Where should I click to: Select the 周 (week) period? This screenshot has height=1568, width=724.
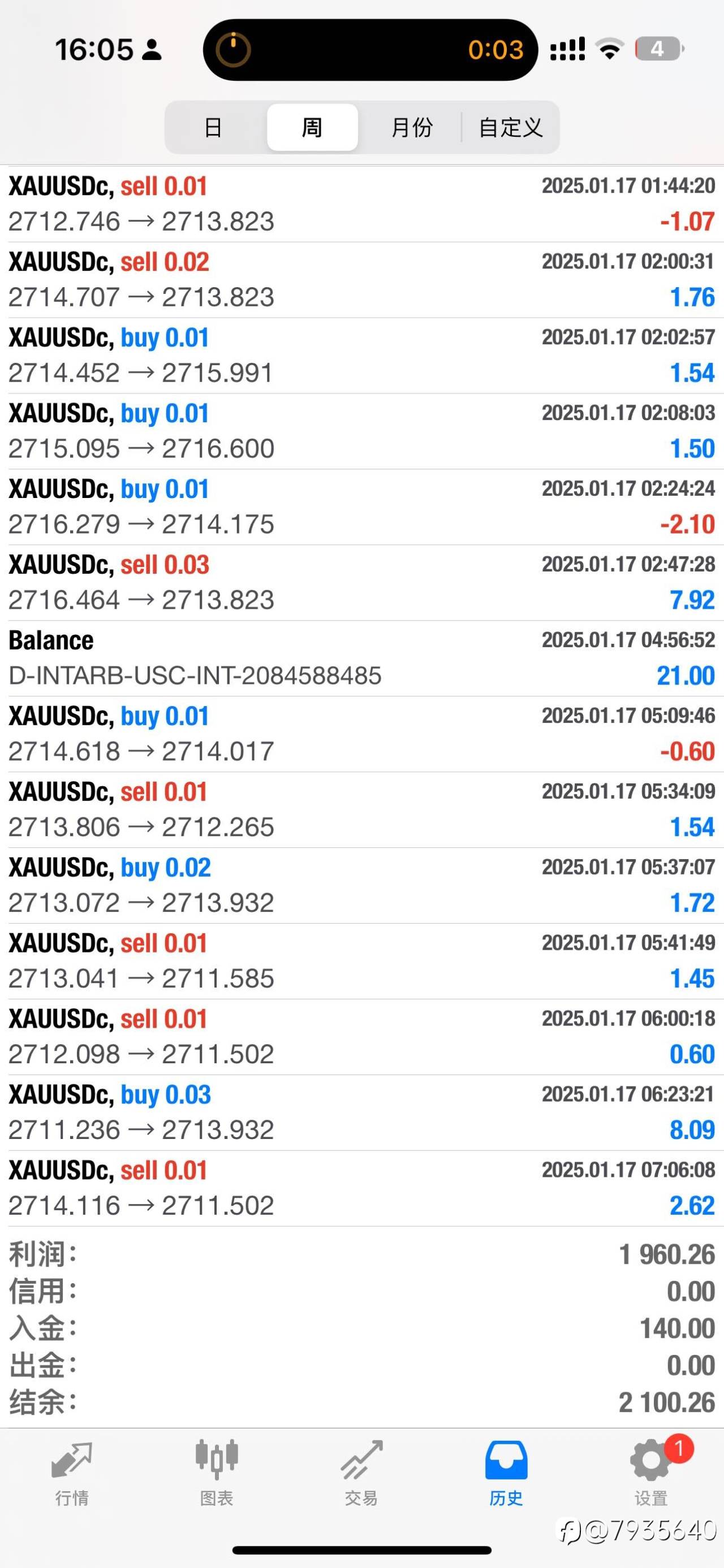click(x=312, y=127)
